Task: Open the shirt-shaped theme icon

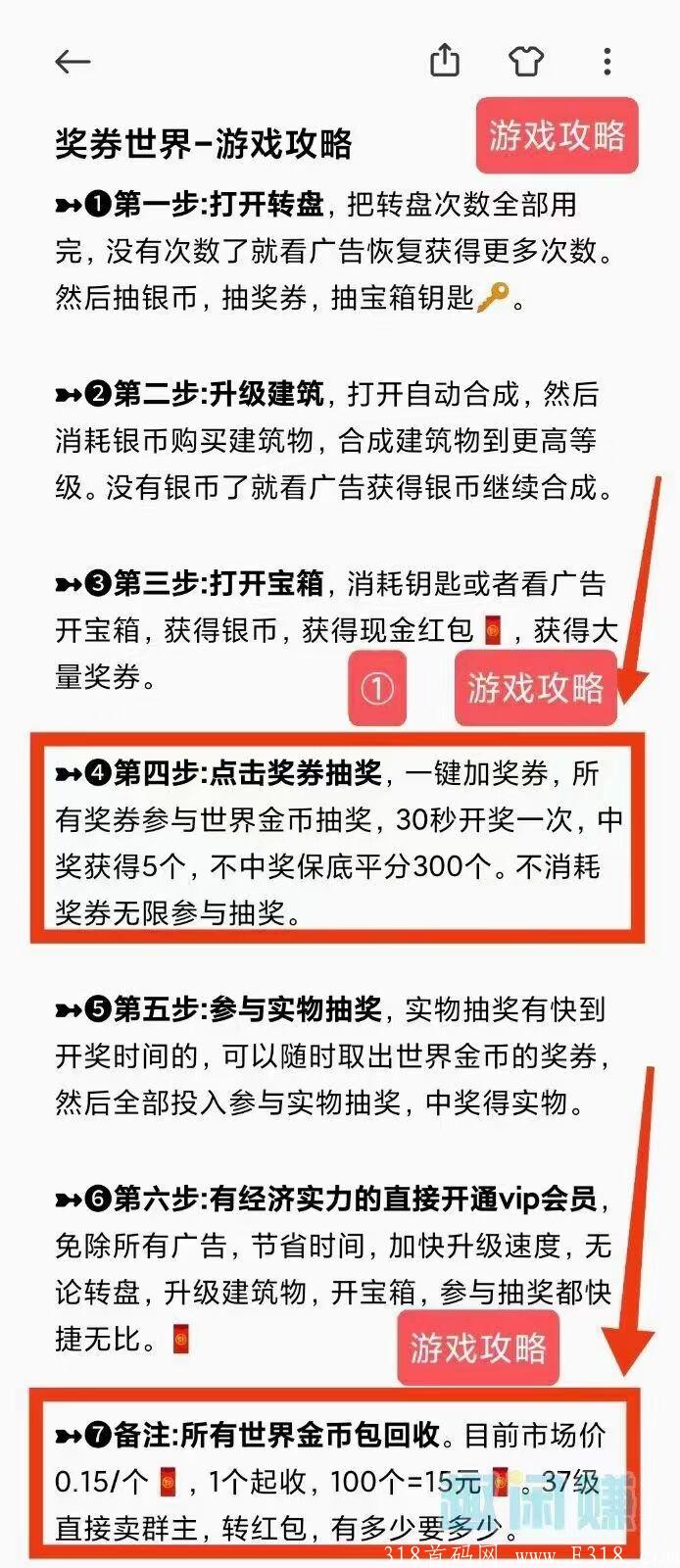Action: 526,61
